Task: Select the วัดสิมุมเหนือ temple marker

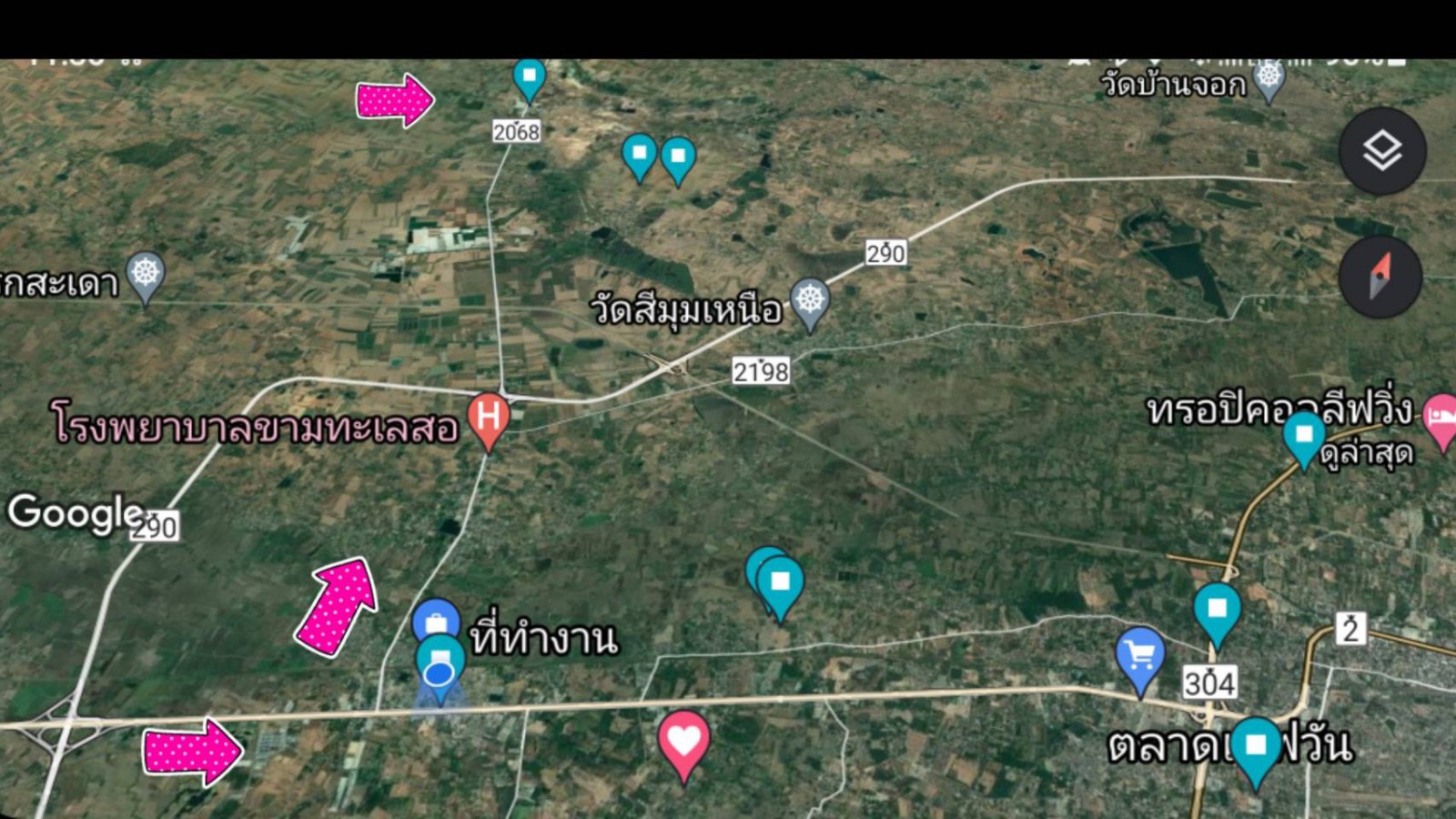Action: [809, 301]
